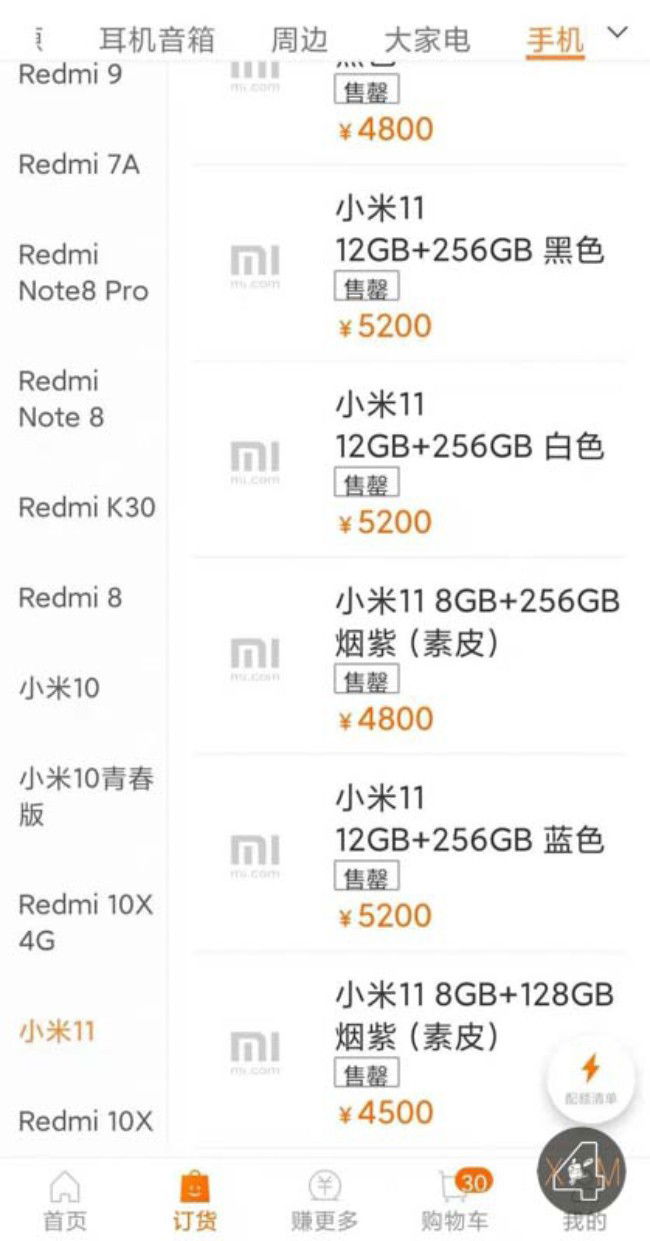Select Redmi 7A in the sidebar

(x=79, y=164)
